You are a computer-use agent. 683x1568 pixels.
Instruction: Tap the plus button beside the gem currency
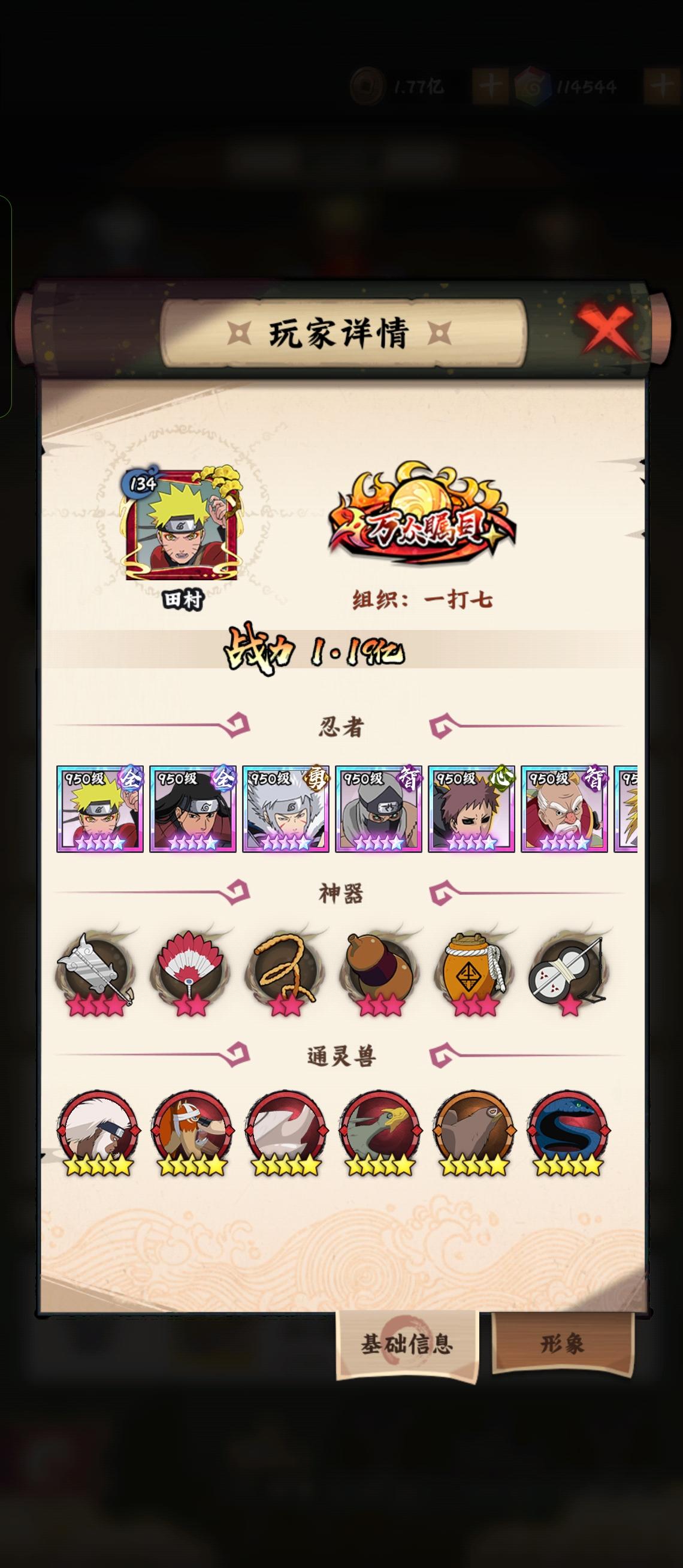661,85
